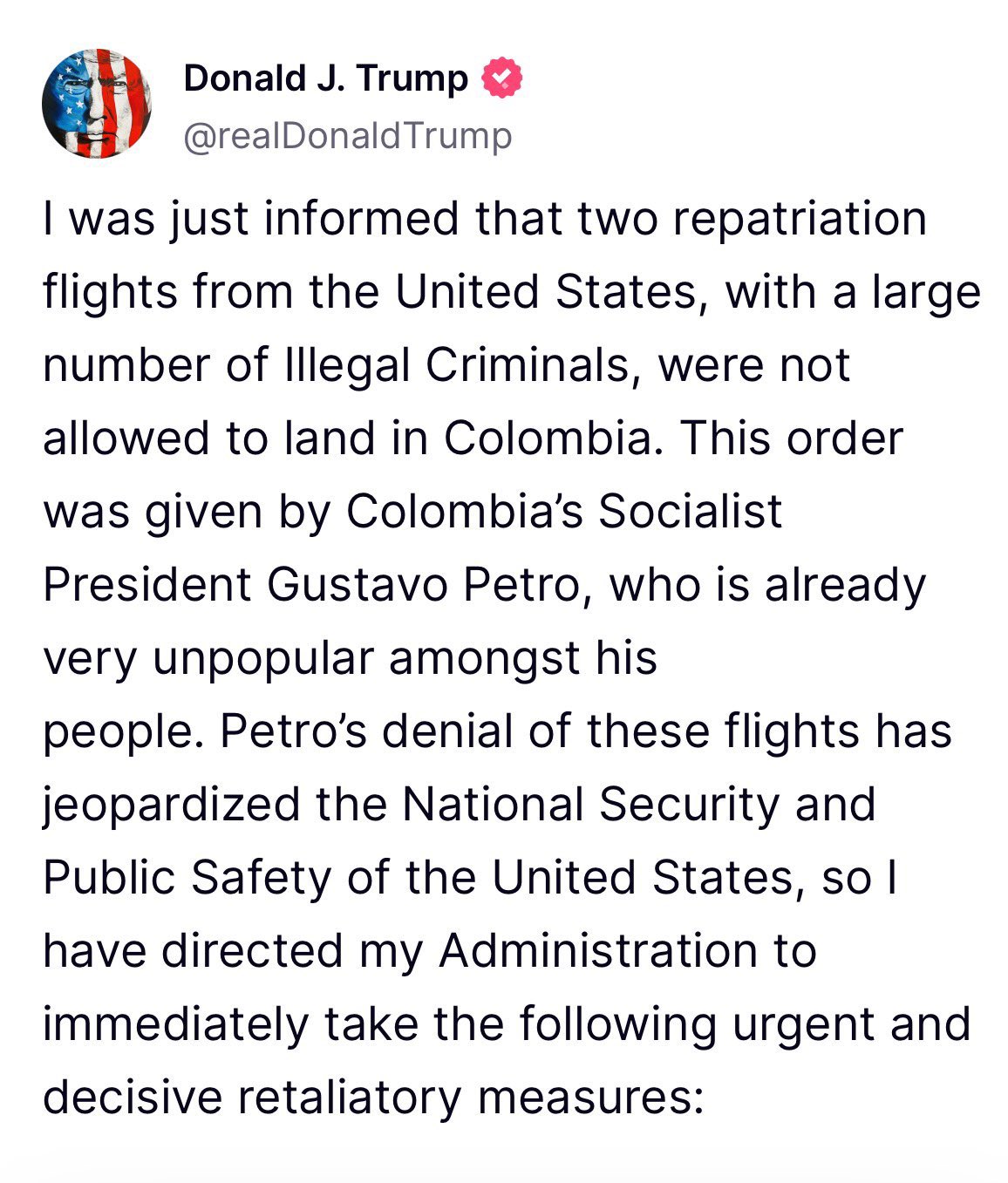Open the @realDonaldTrump handle
Viewport: 1008px width, 1183px height.
pos(347,136)
